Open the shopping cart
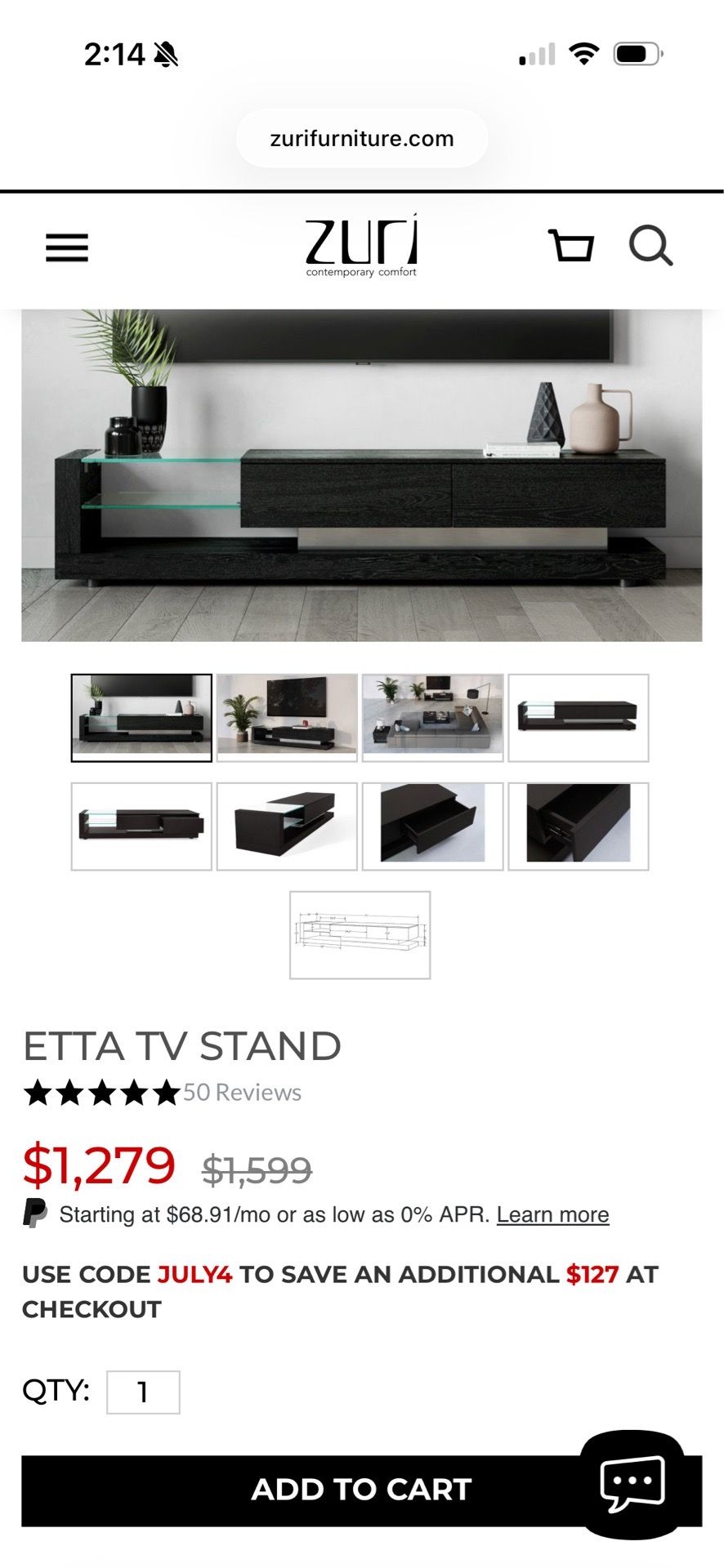724x1568 pixels. (570, 245)
